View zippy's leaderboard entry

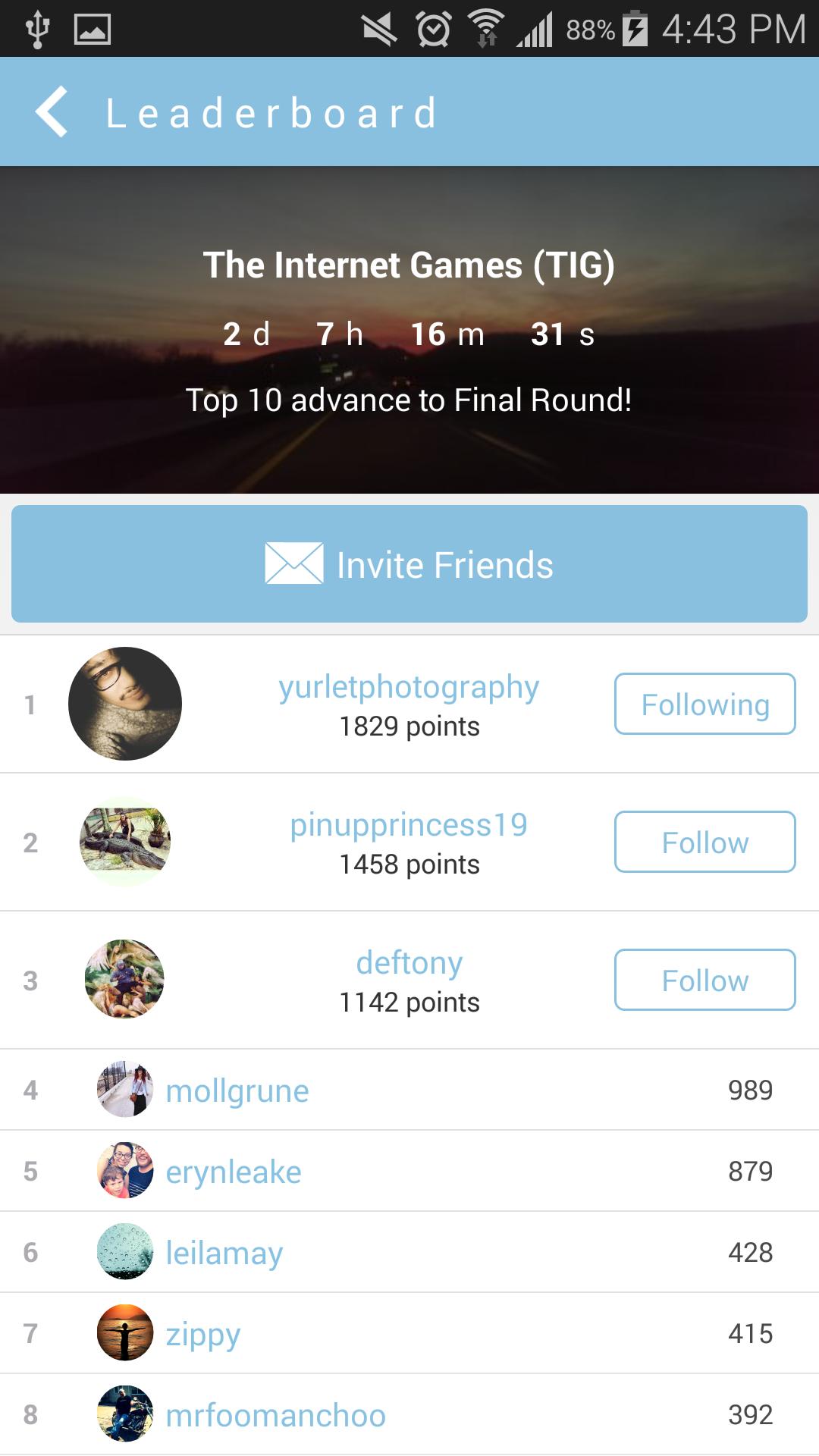pos(203,1334)
